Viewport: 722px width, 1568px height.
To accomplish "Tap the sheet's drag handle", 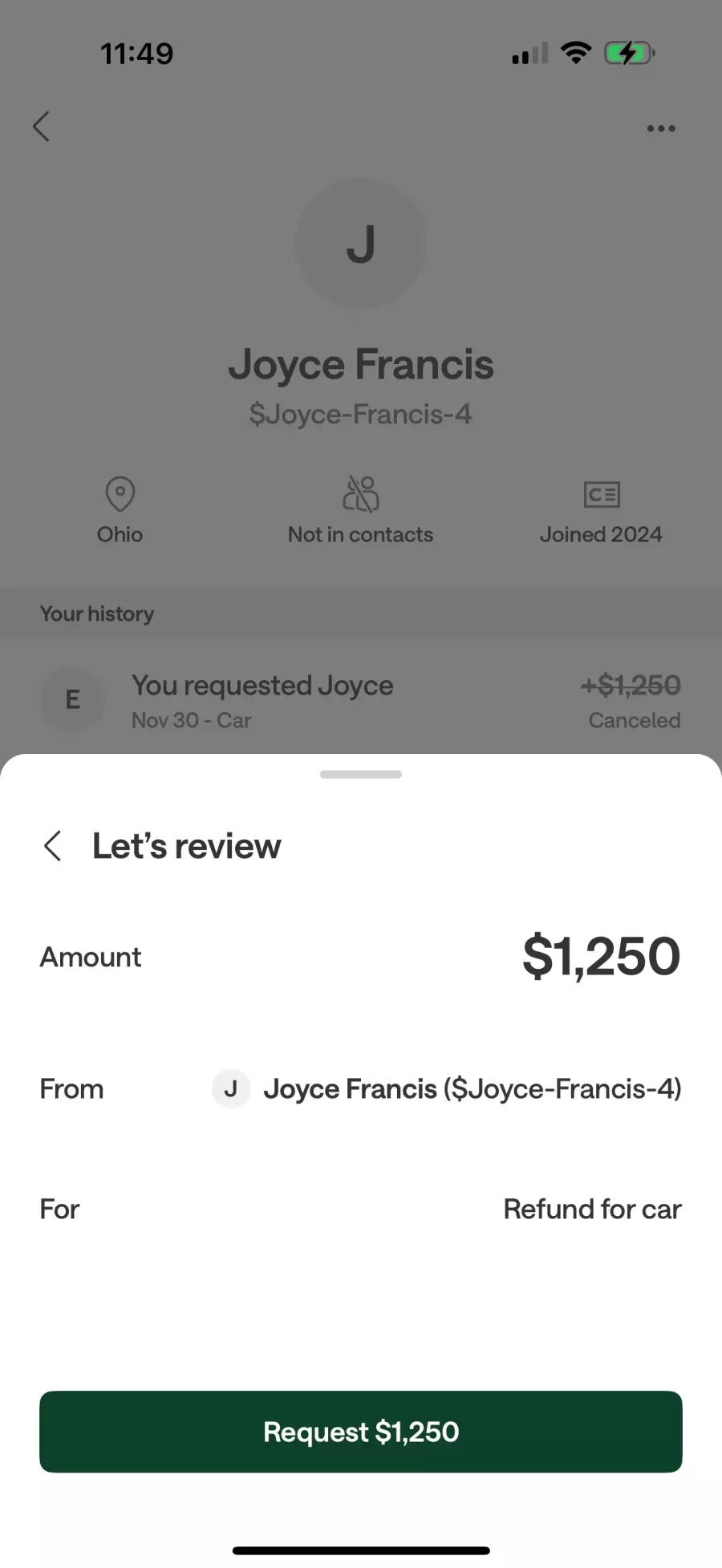I will (361, 775).
